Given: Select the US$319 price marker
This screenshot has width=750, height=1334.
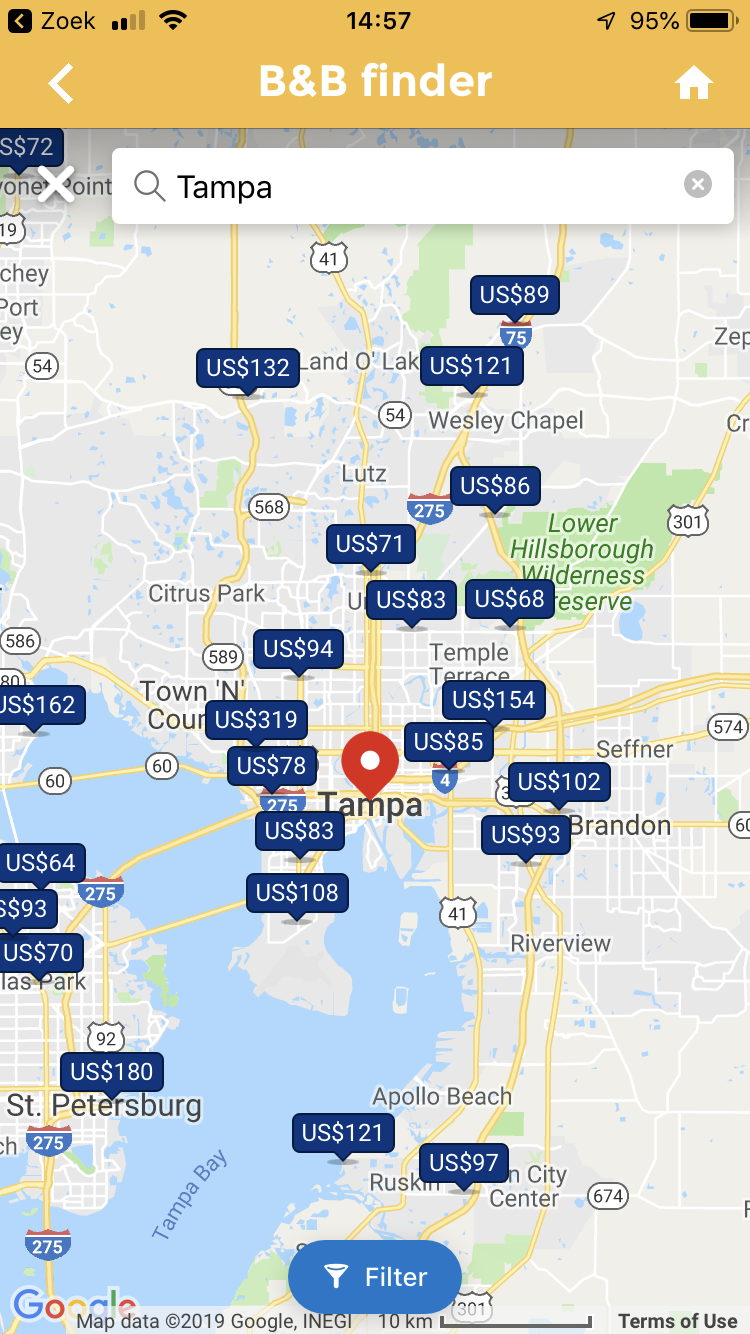Looking at the screenshot, I should click(256, 719).
